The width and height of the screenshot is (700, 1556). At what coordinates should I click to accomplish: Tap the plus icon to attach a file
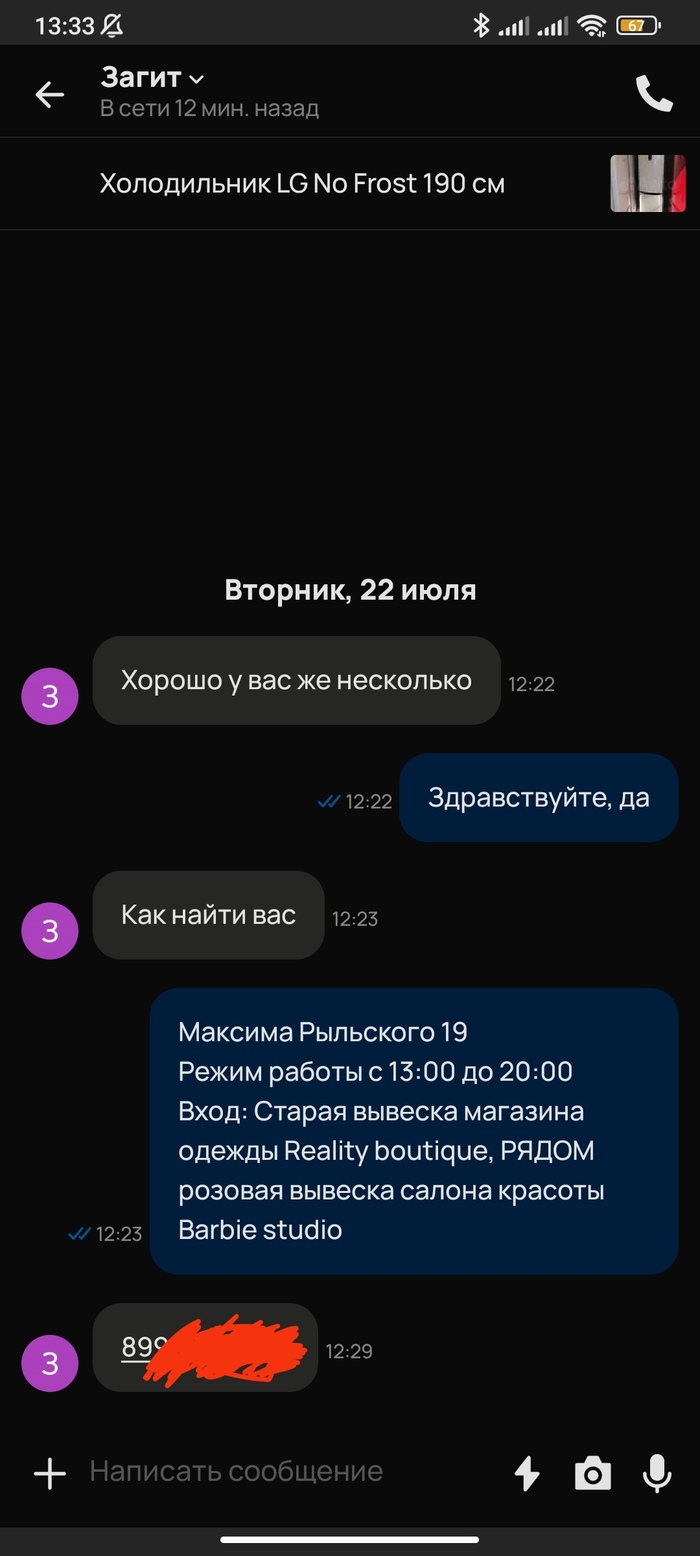[x=49, y=1472]
